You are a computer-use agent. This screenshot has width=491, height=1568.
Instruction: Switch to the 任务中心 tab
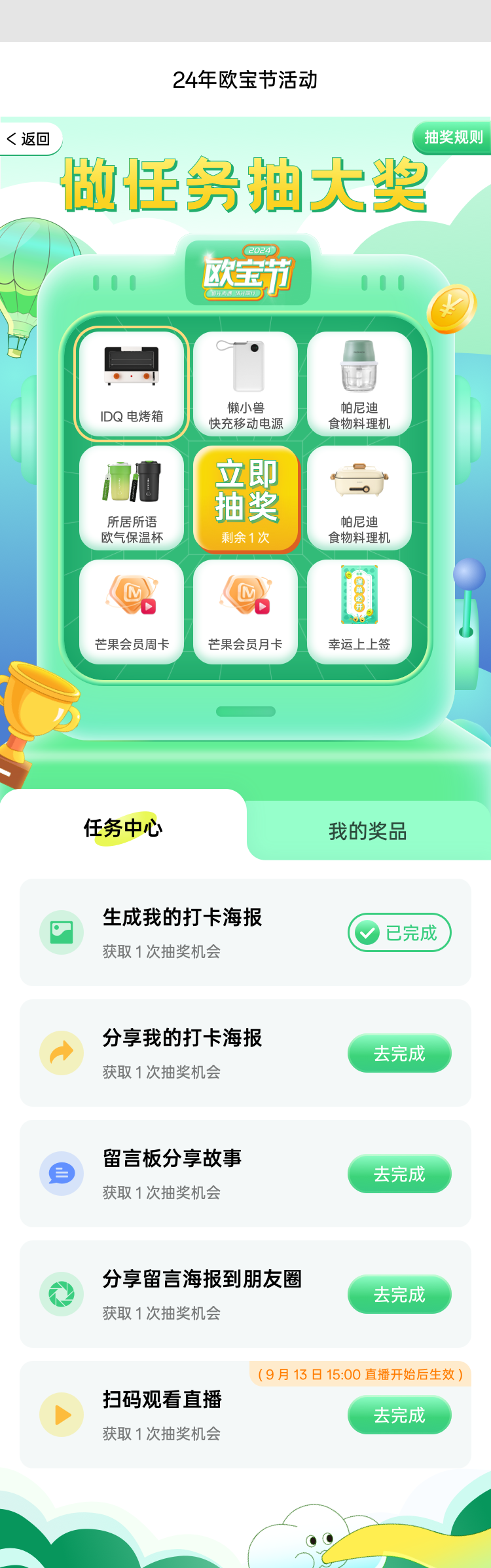coord(123,828)
